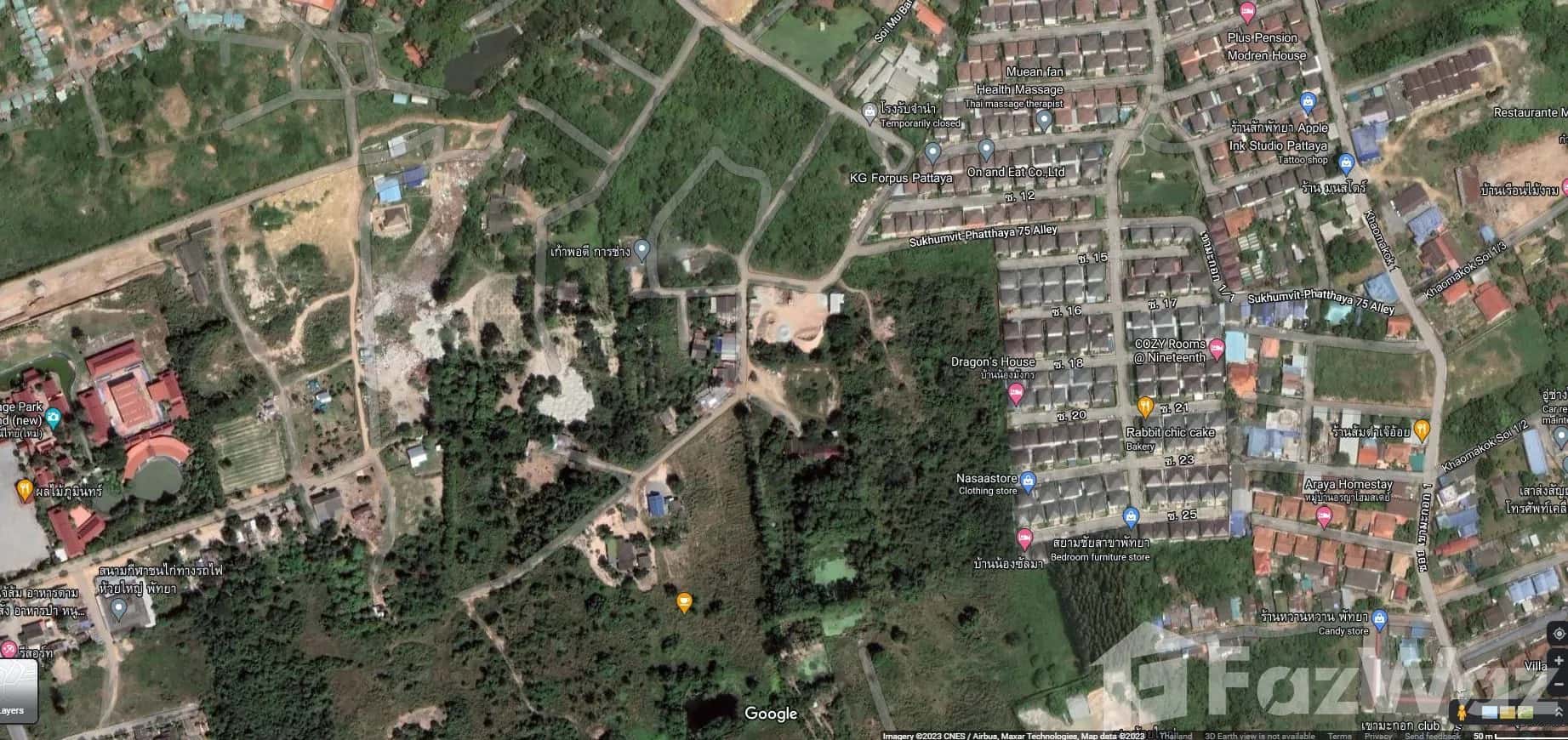Image resolution: width=1568 pixels, height=740 pixels.
Task: Zoom in with the plus button
Action: pyautogui.click(x=1559, y=661)
